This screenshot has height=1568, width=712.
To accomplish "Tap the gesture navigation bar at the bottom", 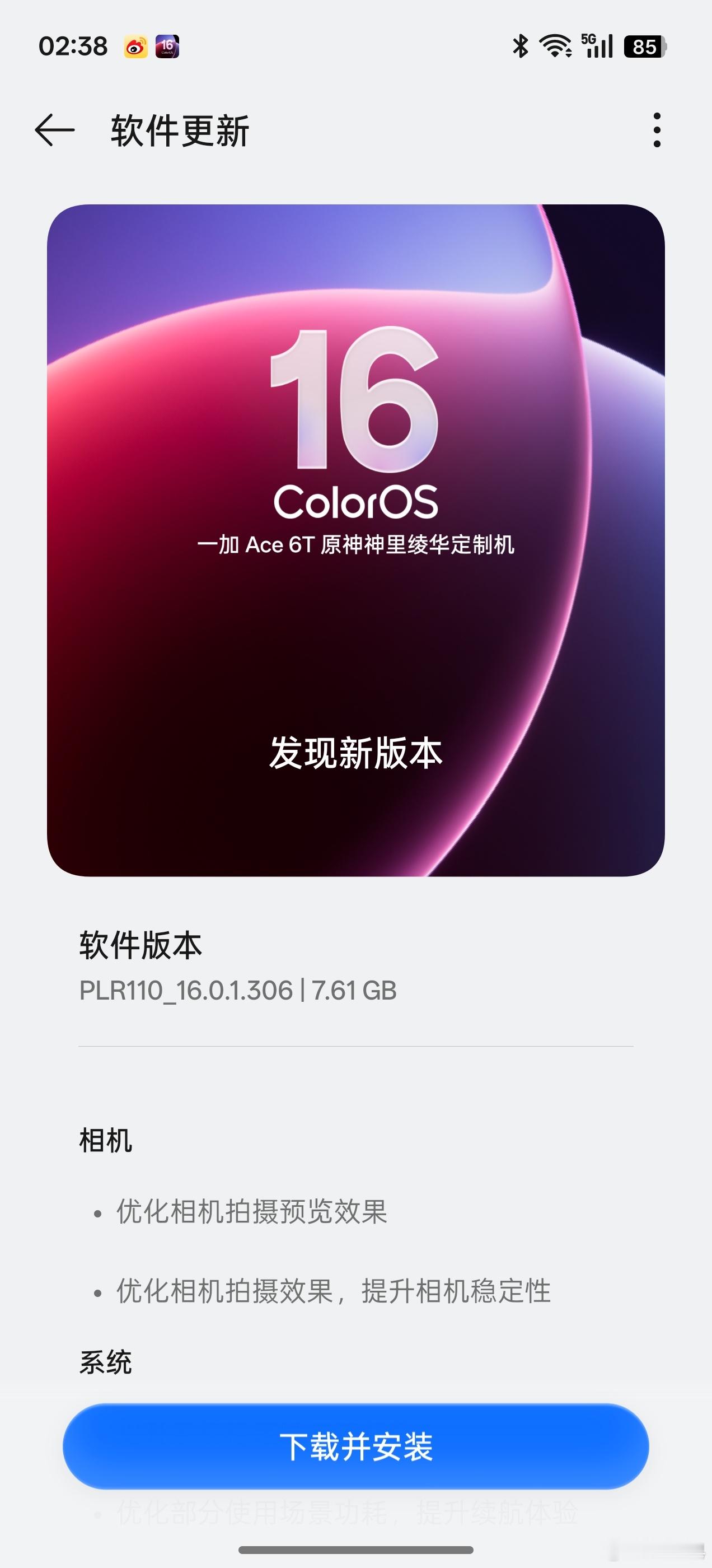I will 356,1548.
